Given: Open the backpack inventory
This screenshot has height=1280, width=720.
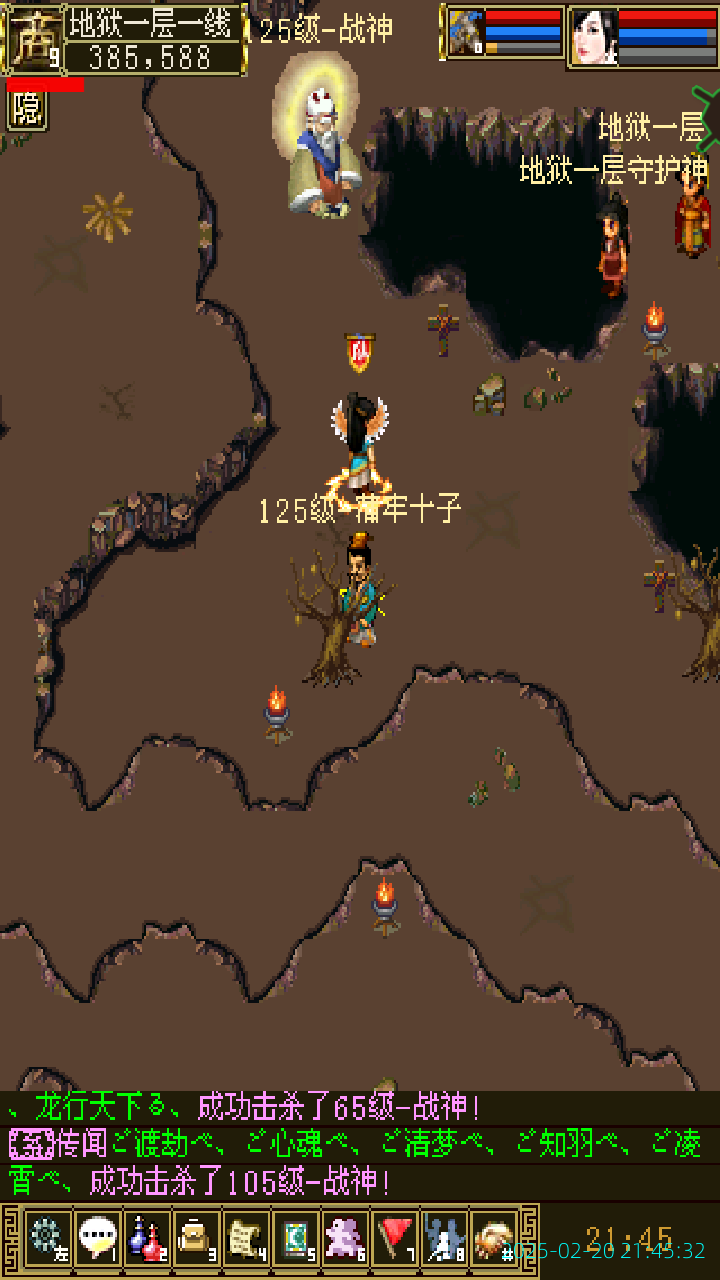Looking at the screenshot, I should [196, 1239].
